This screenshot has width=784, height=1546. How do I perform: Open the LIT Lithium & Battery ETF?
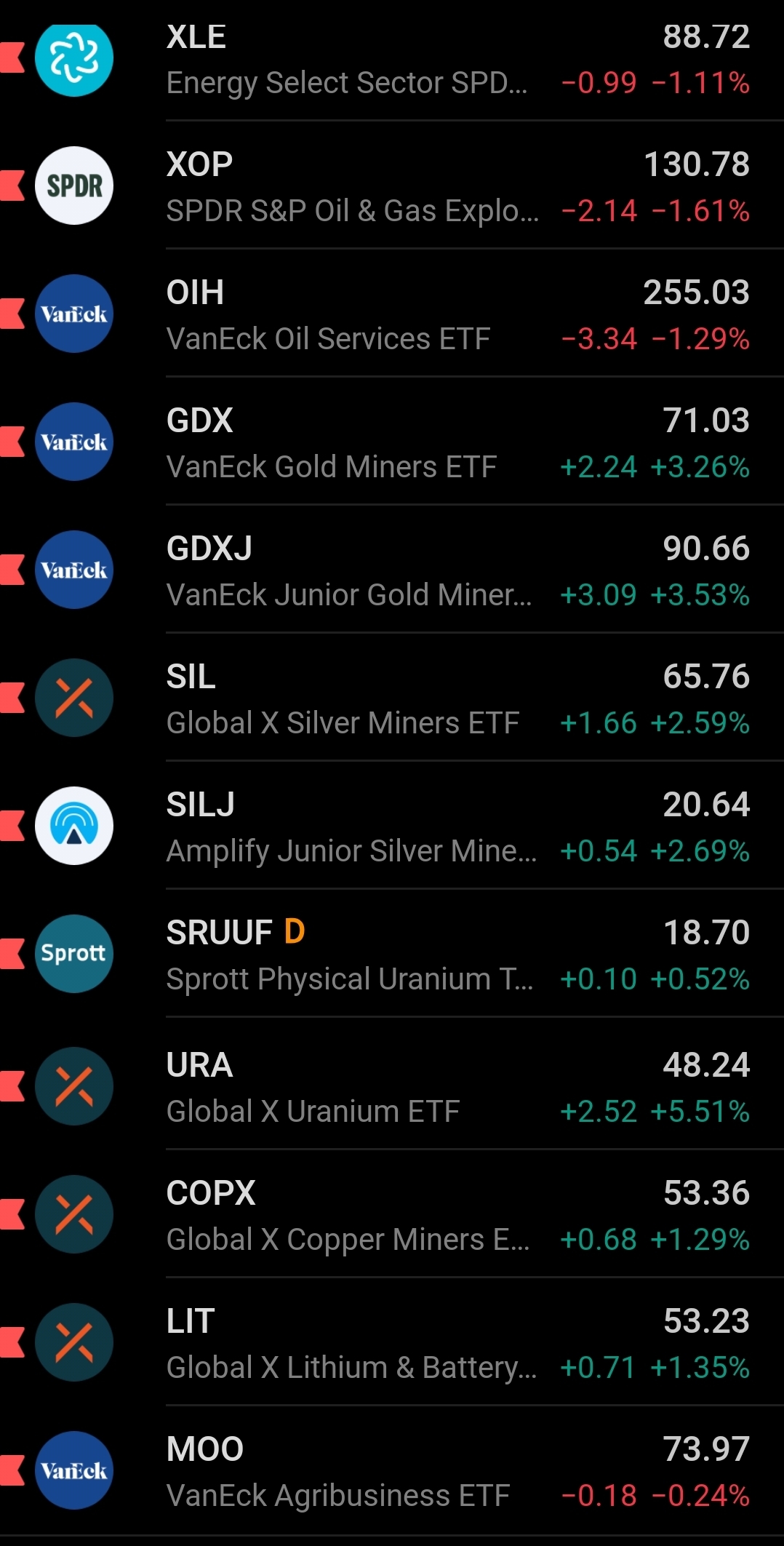click(392, 1342)
